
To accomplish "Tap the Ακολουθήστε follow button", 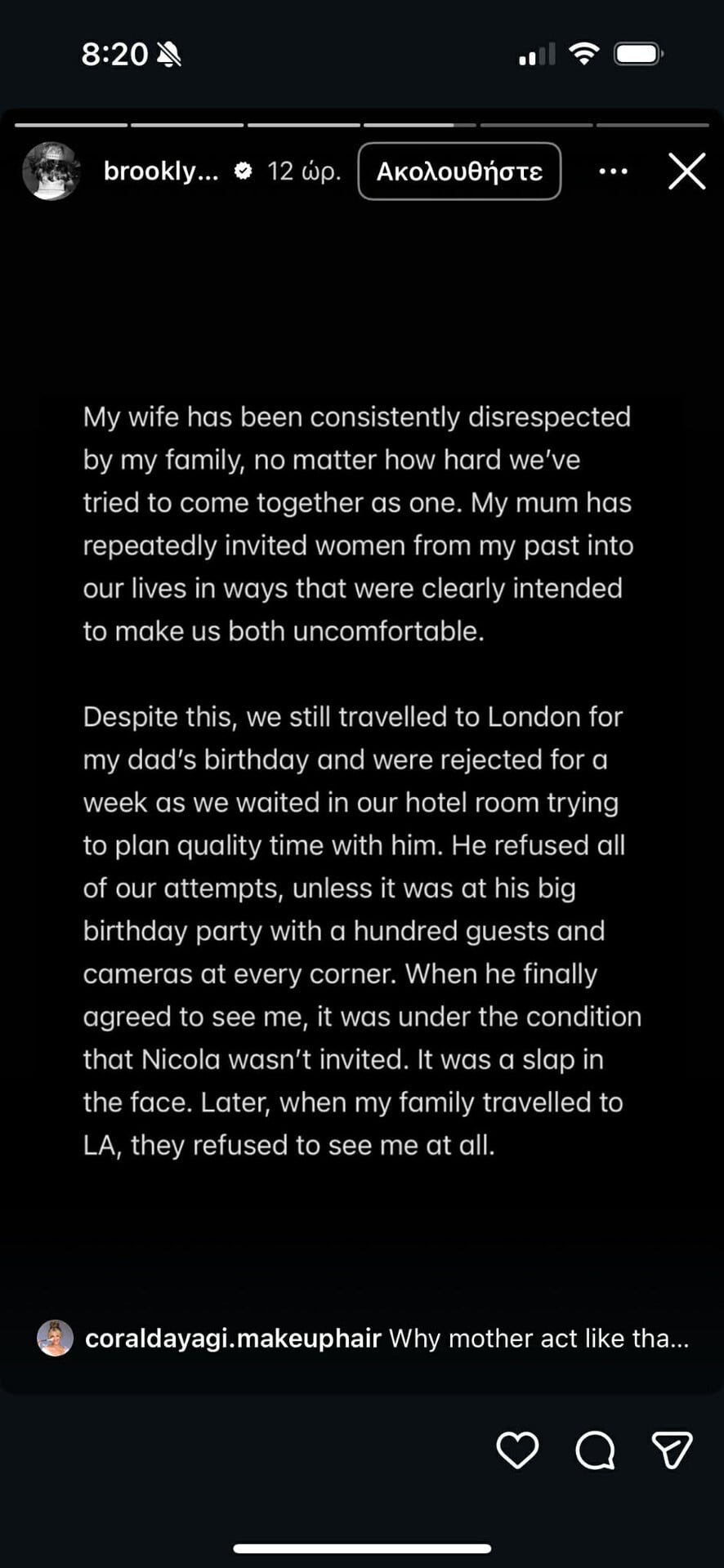I will [459, 171].
